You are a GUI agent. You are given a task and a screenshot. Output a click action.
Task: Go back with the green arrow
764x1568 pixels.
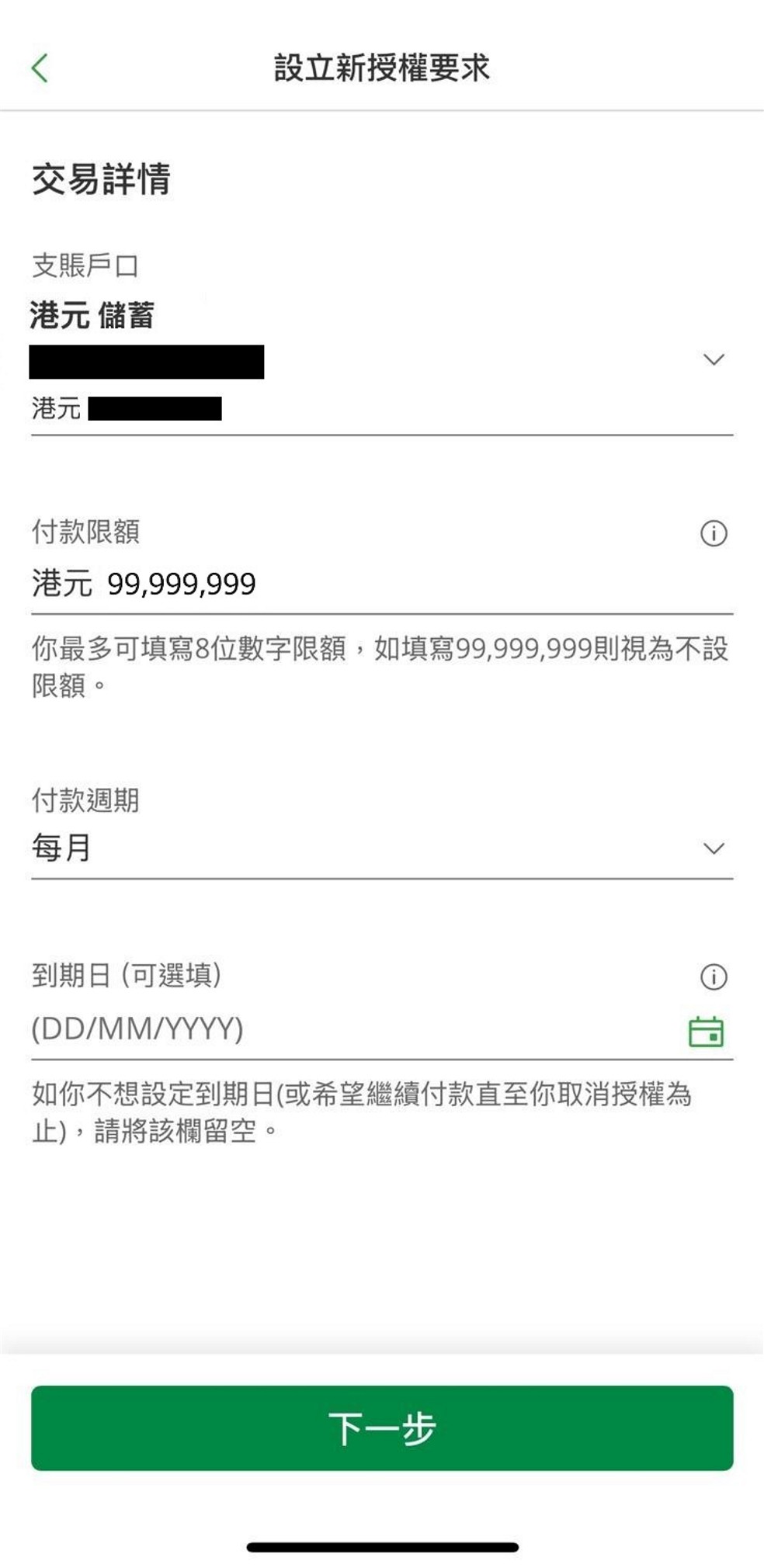coord(40,68)
